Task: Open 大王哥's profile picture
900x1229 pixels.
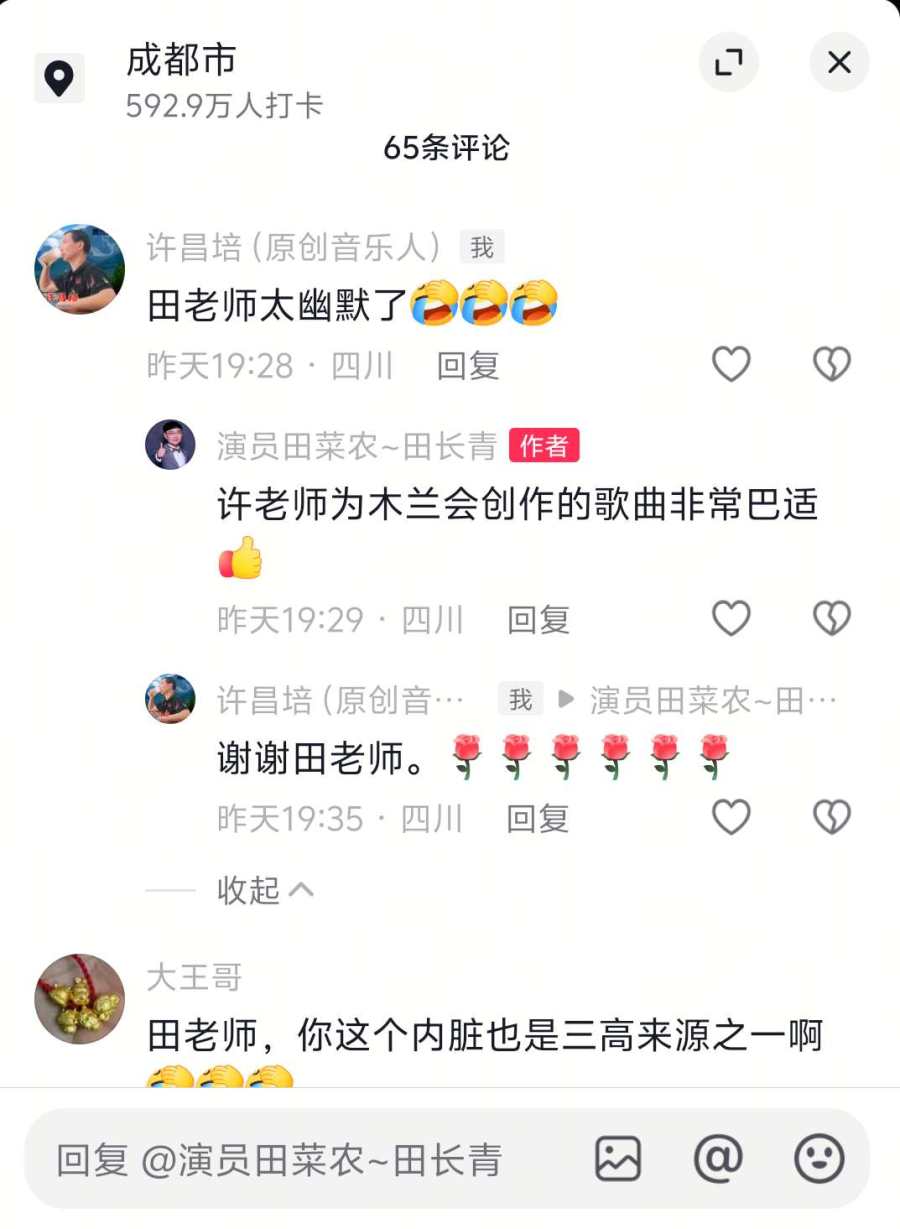Action: pyautogui.click(x=80, y=998)
